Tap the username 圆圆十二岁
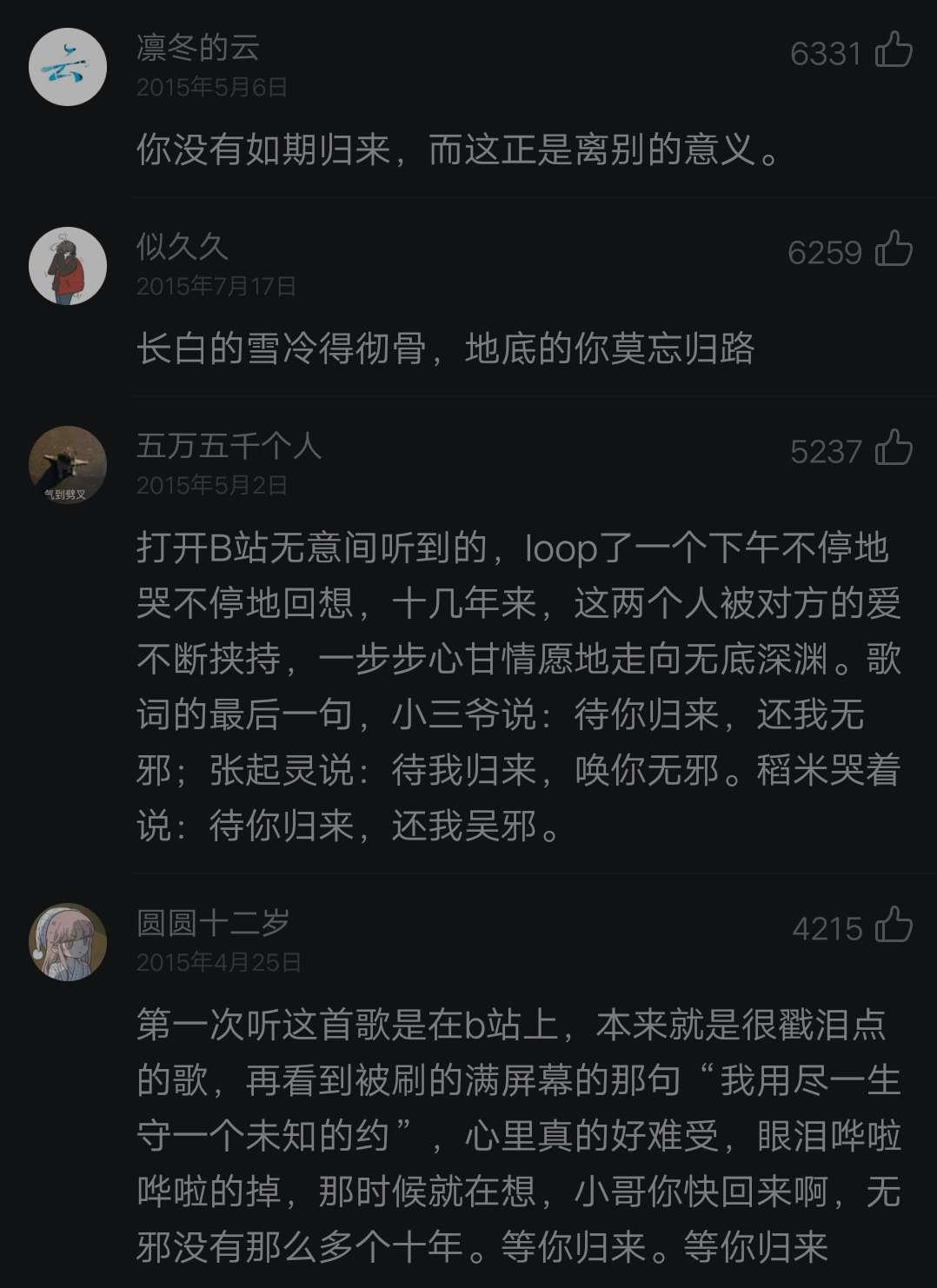 (x=214, y=923)
